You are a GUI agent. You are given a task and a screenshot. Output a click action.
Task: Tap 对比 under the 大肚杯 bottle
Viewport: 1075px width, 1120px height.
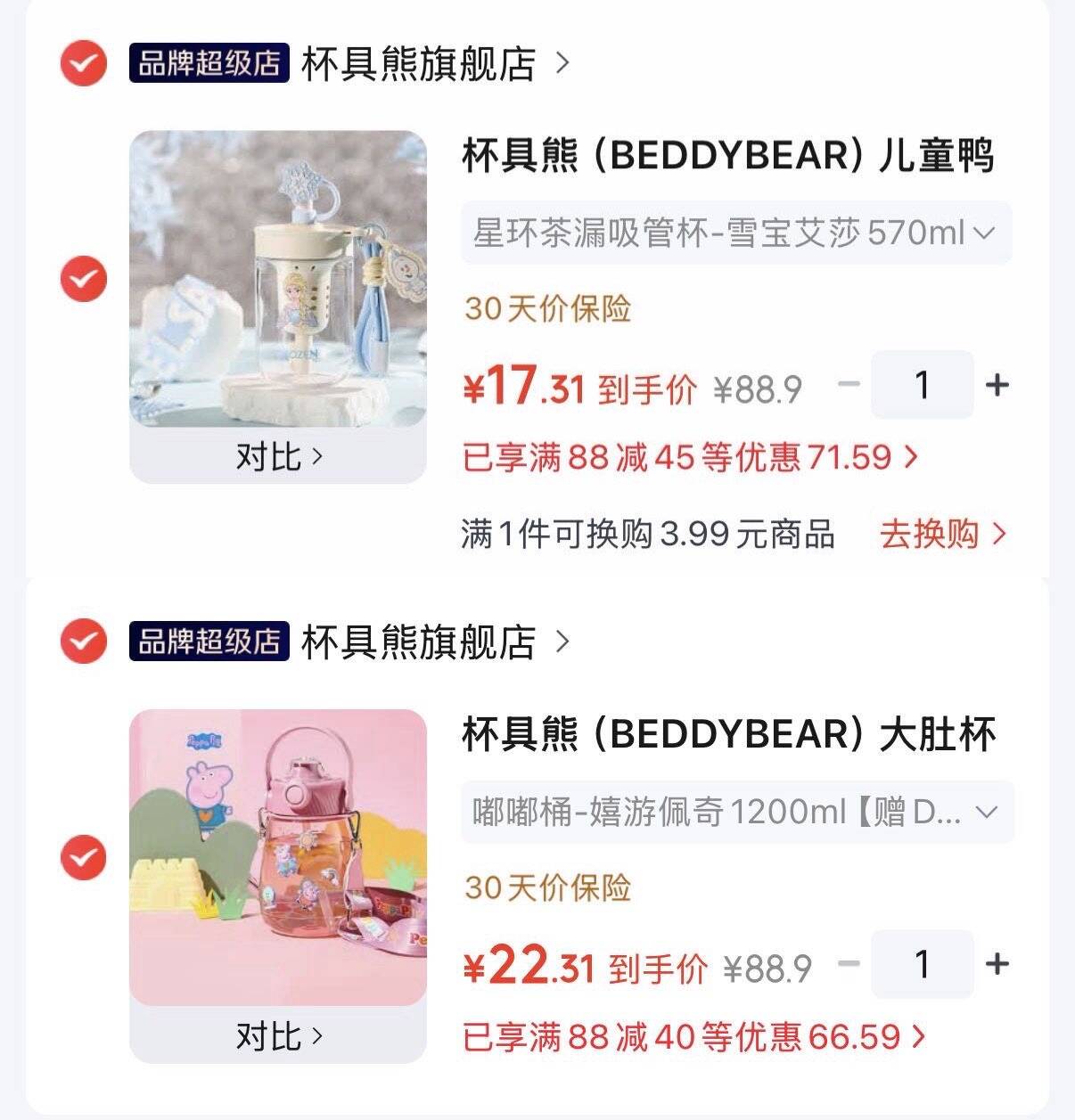click(278, 1035)
